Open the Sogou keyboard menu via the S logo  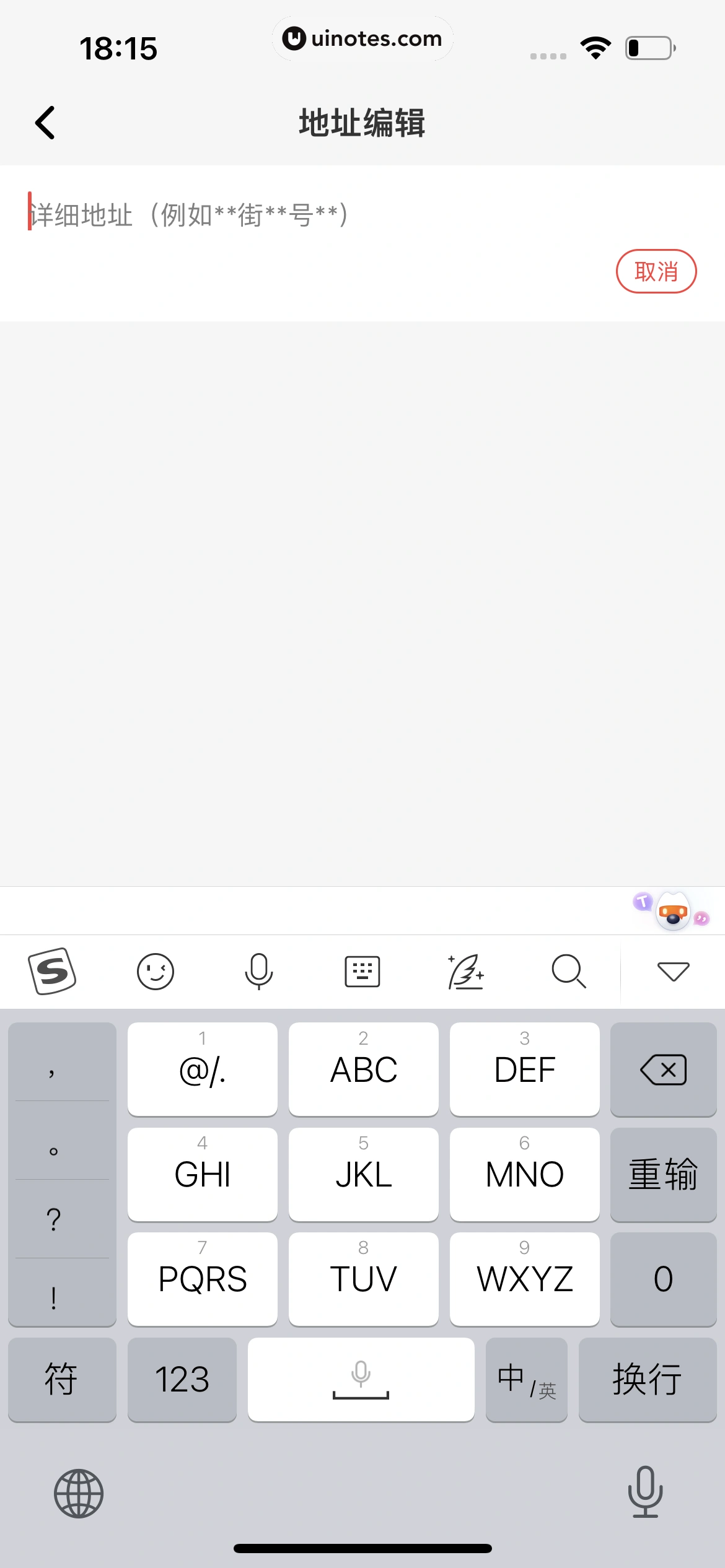pyautogui.click(x=52, y=970)
